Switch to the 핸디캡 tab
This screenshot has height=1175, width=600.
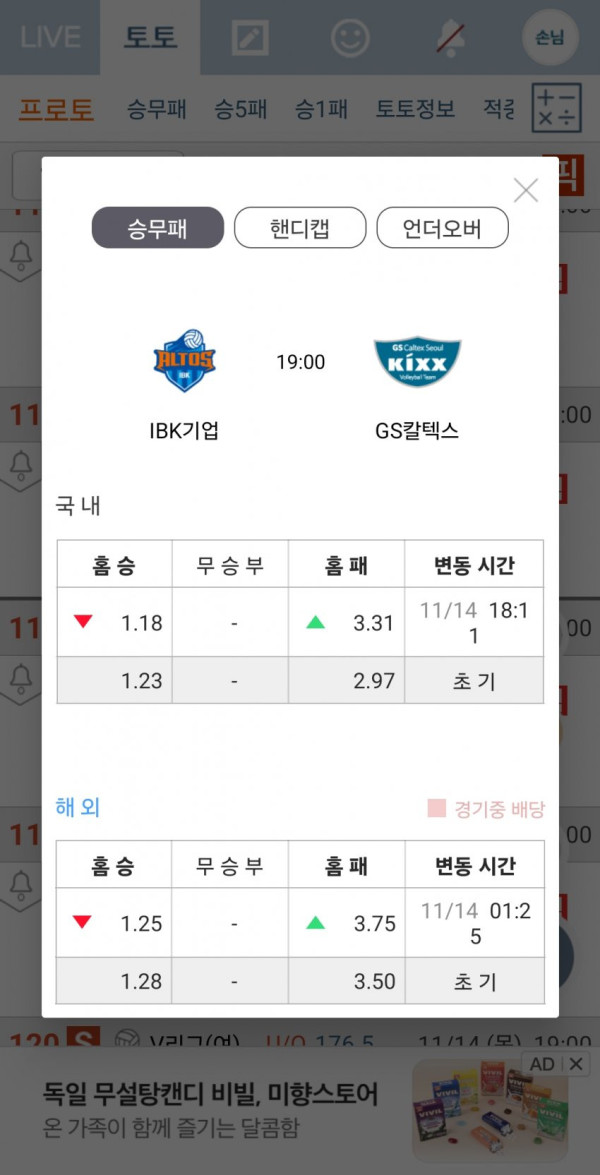[299, 229]
